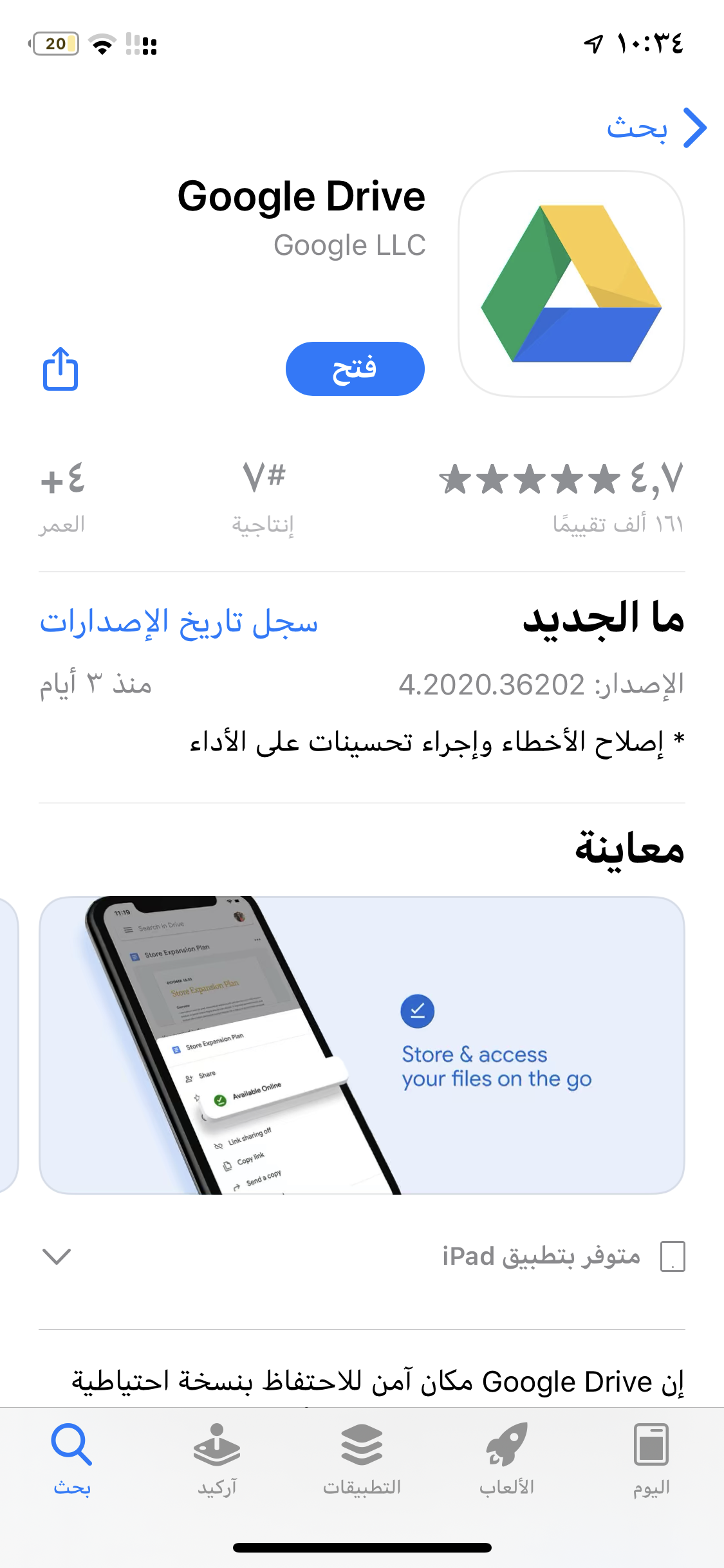This screenshot has height=1568, width=724.
Task: Switch to the اليوم tab
Action: click(x=651, y=1459)
